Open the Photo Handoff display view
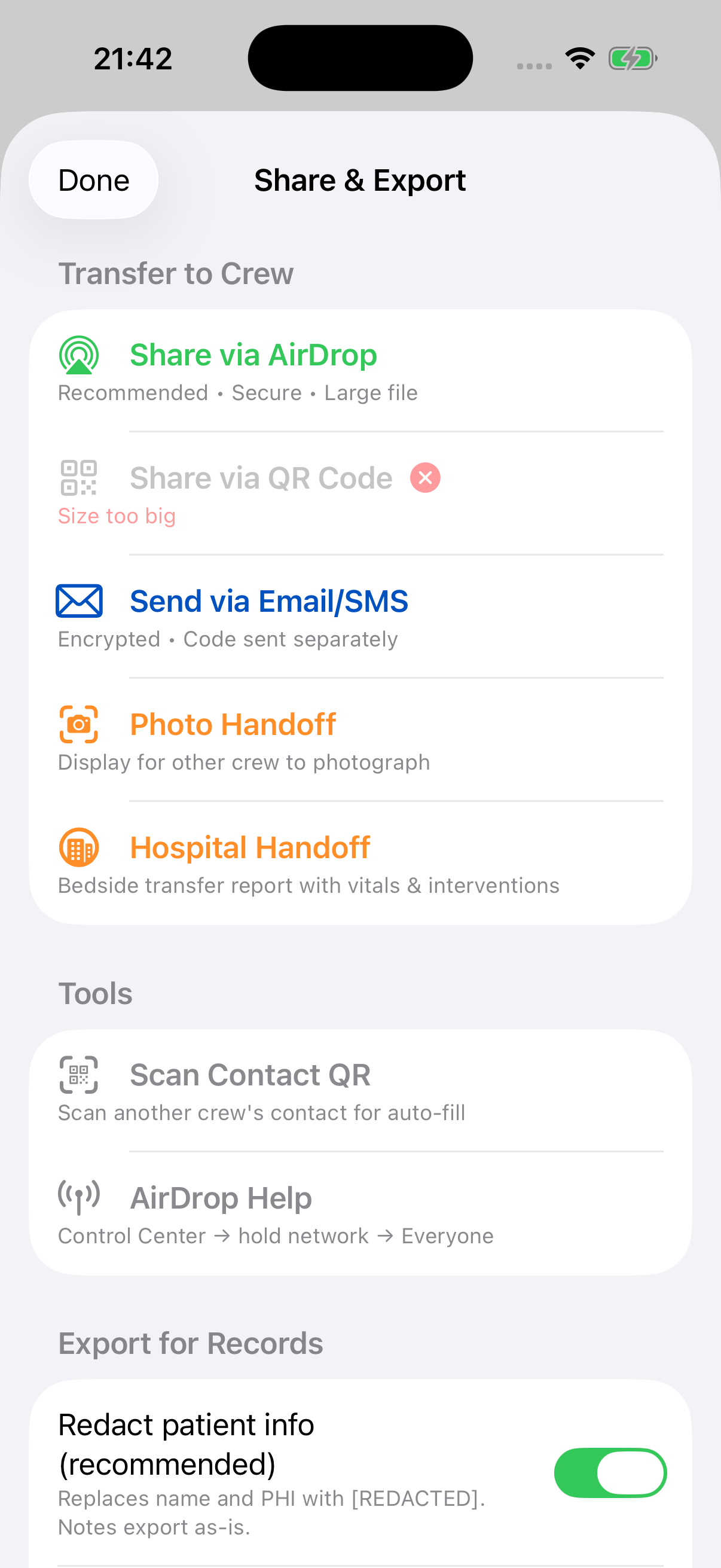Image resolution: width=721 pixels, height=1568 pixels. pos(233,724)
